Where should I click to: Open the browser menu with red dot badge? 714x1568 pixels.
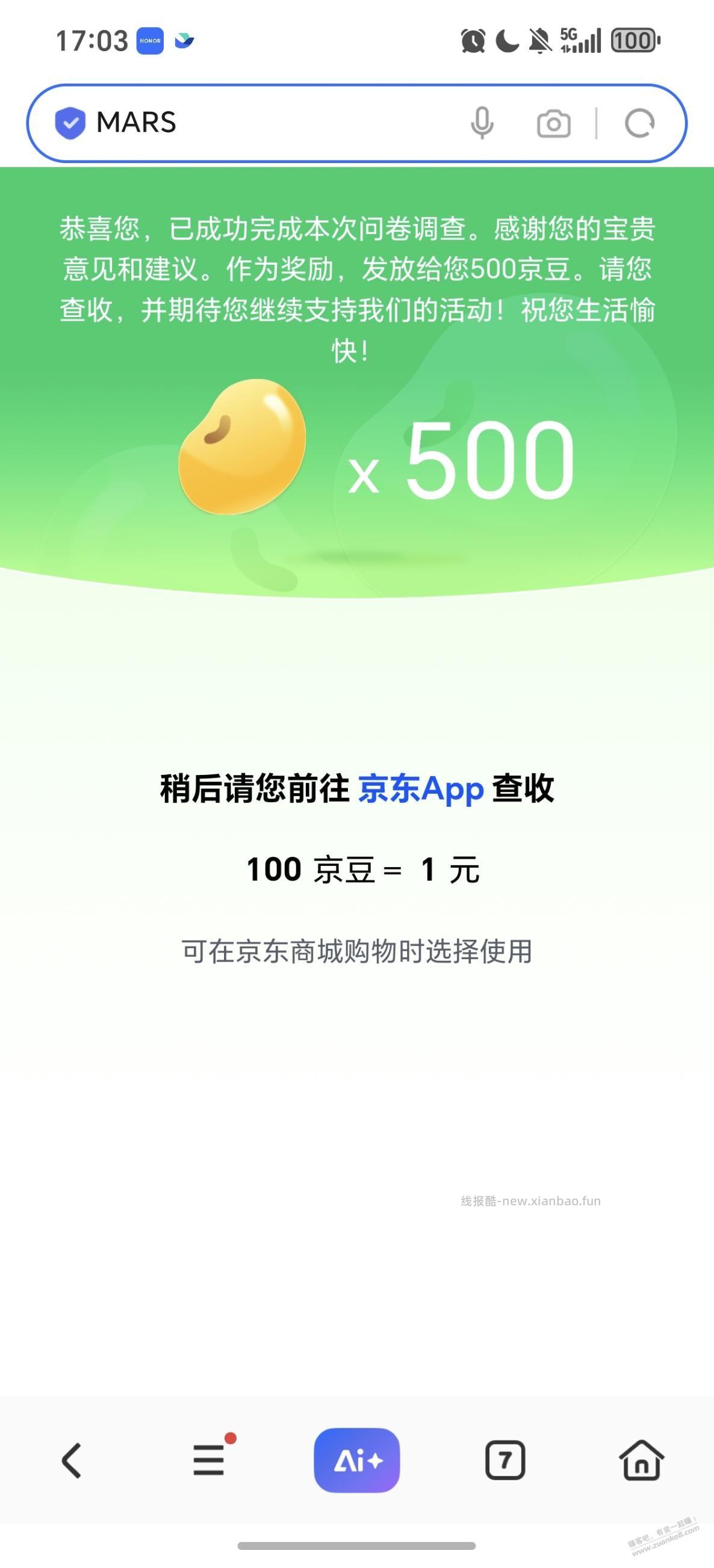tap(210, 1461)
